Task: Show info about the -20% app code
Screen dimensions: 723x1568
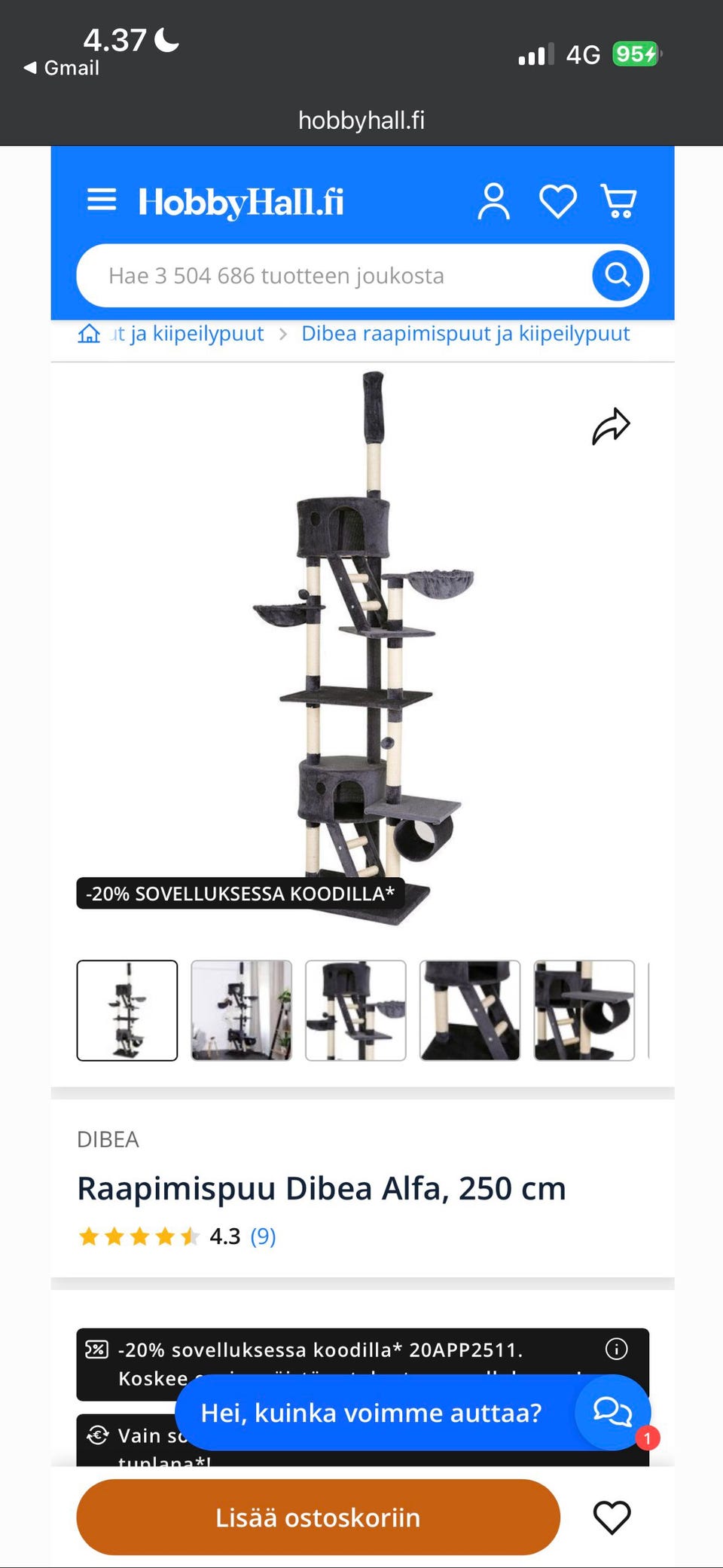Action: tap(616, 1349)
